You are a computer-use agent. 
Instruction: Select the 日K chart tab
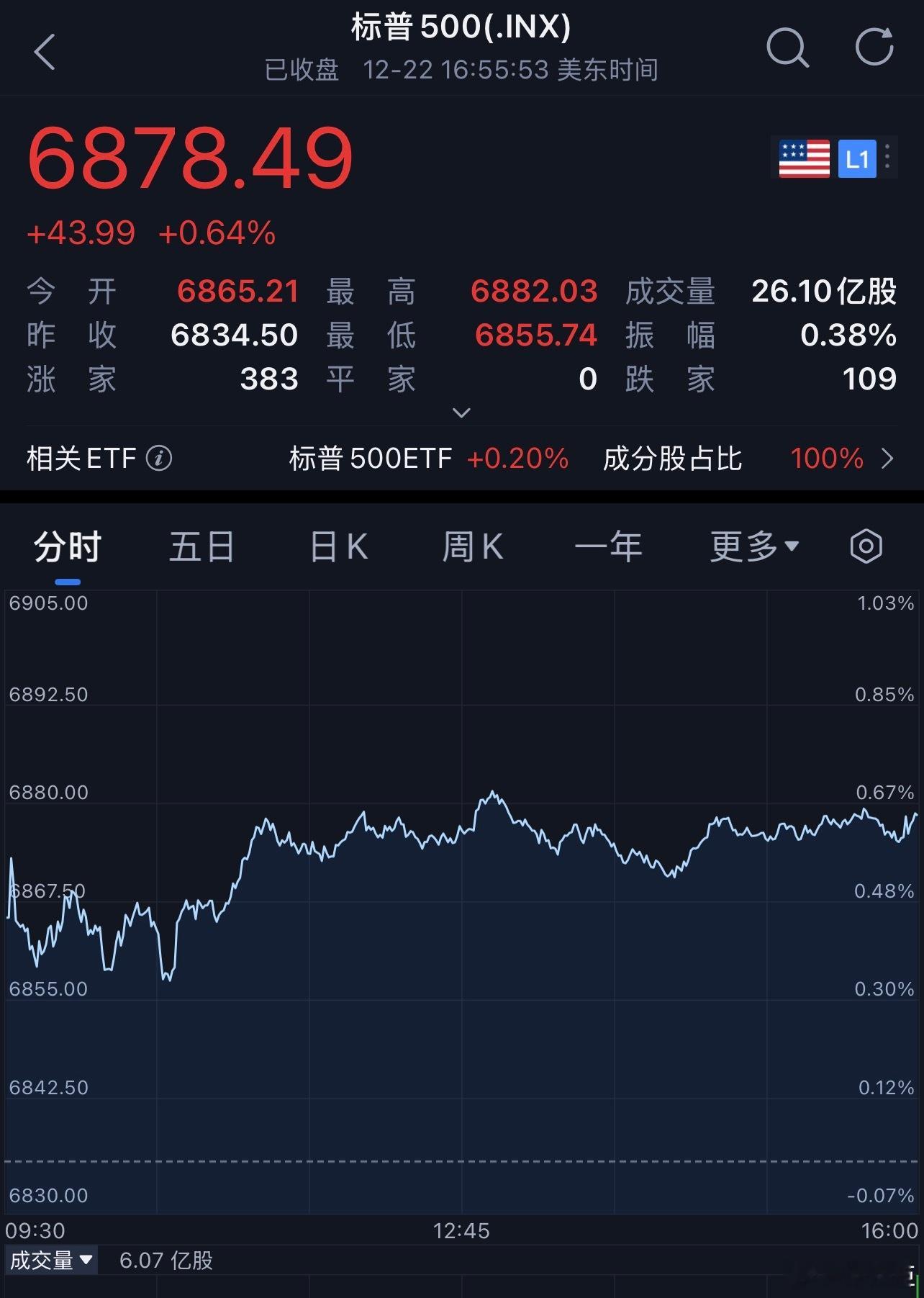[x=338, y=547]
